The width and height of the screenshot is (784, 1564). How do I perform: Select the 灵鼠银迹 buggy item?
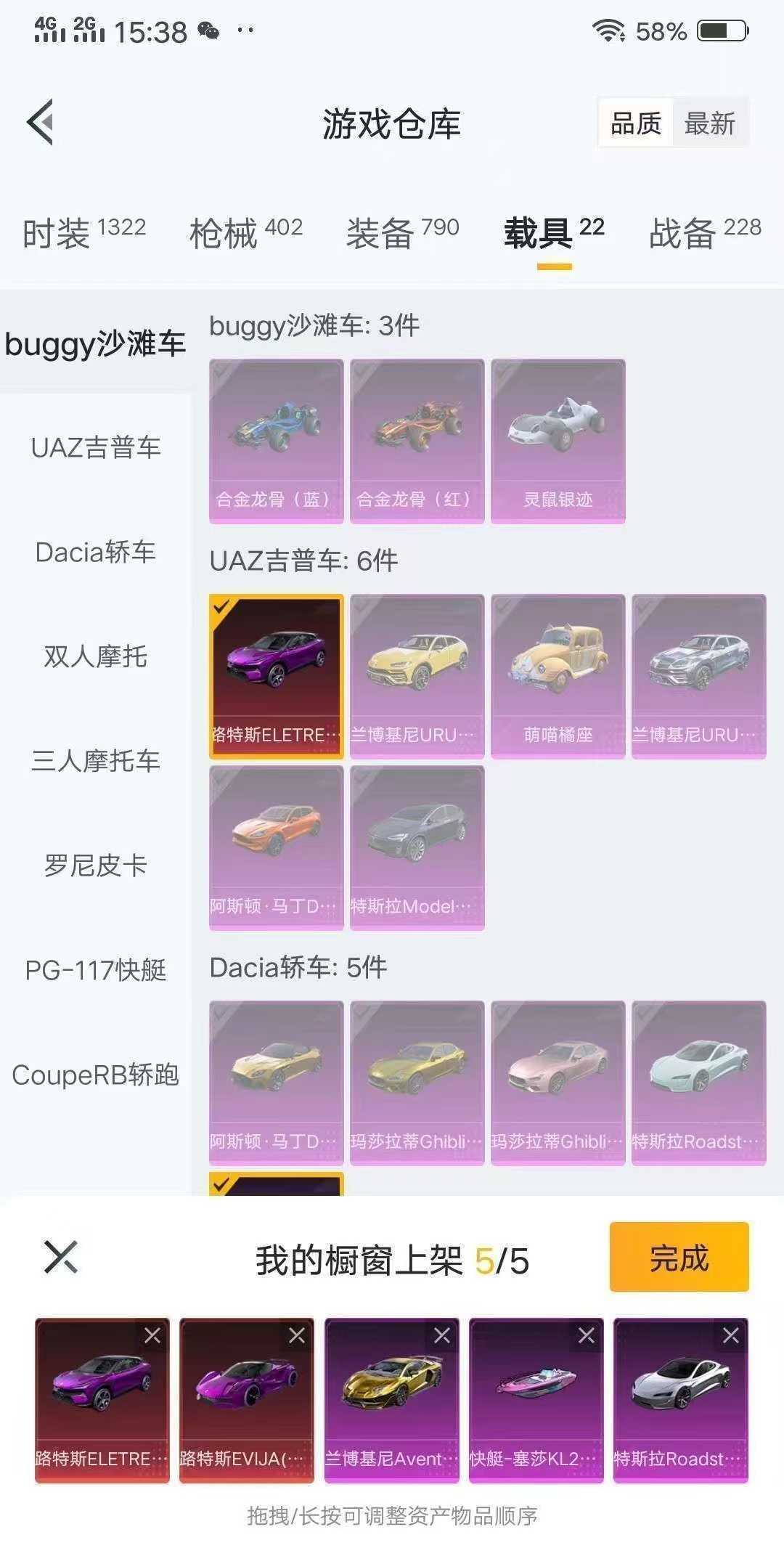click(x=558, y=440)
